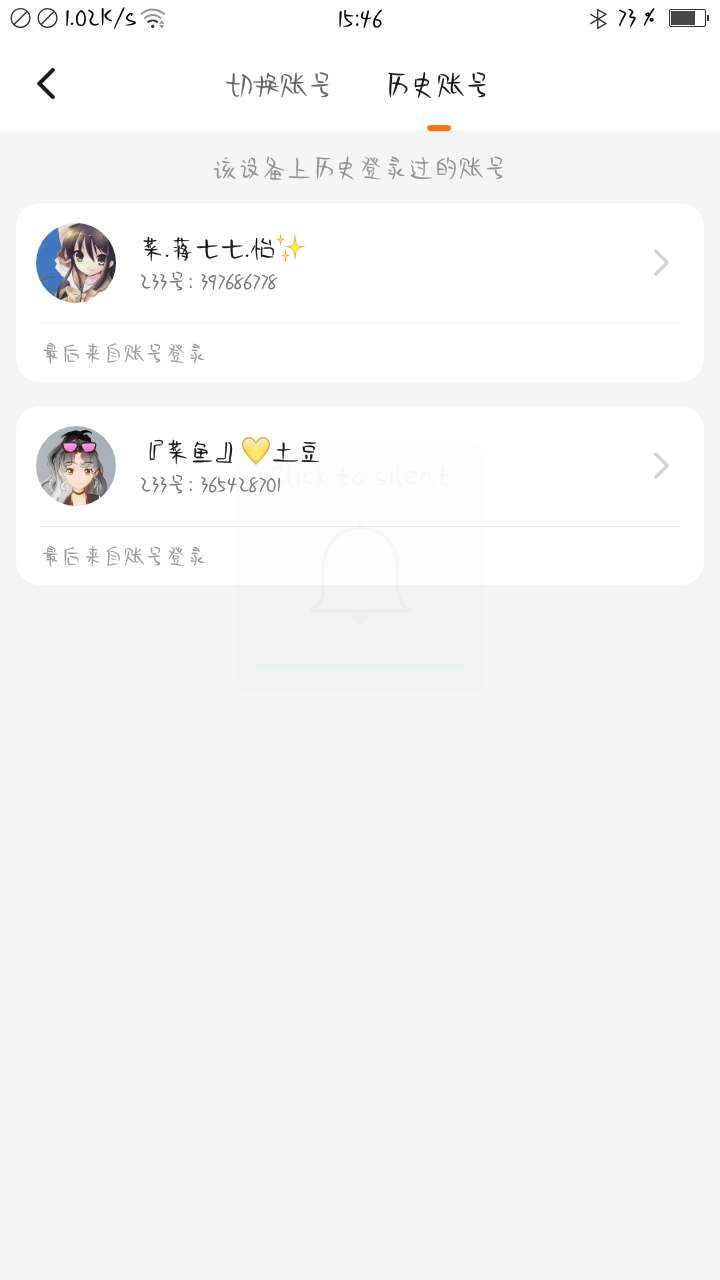Select the 历史账号 tab
Screen dimensions: 720x1280
pyautogui.click(x=438, y=86)
